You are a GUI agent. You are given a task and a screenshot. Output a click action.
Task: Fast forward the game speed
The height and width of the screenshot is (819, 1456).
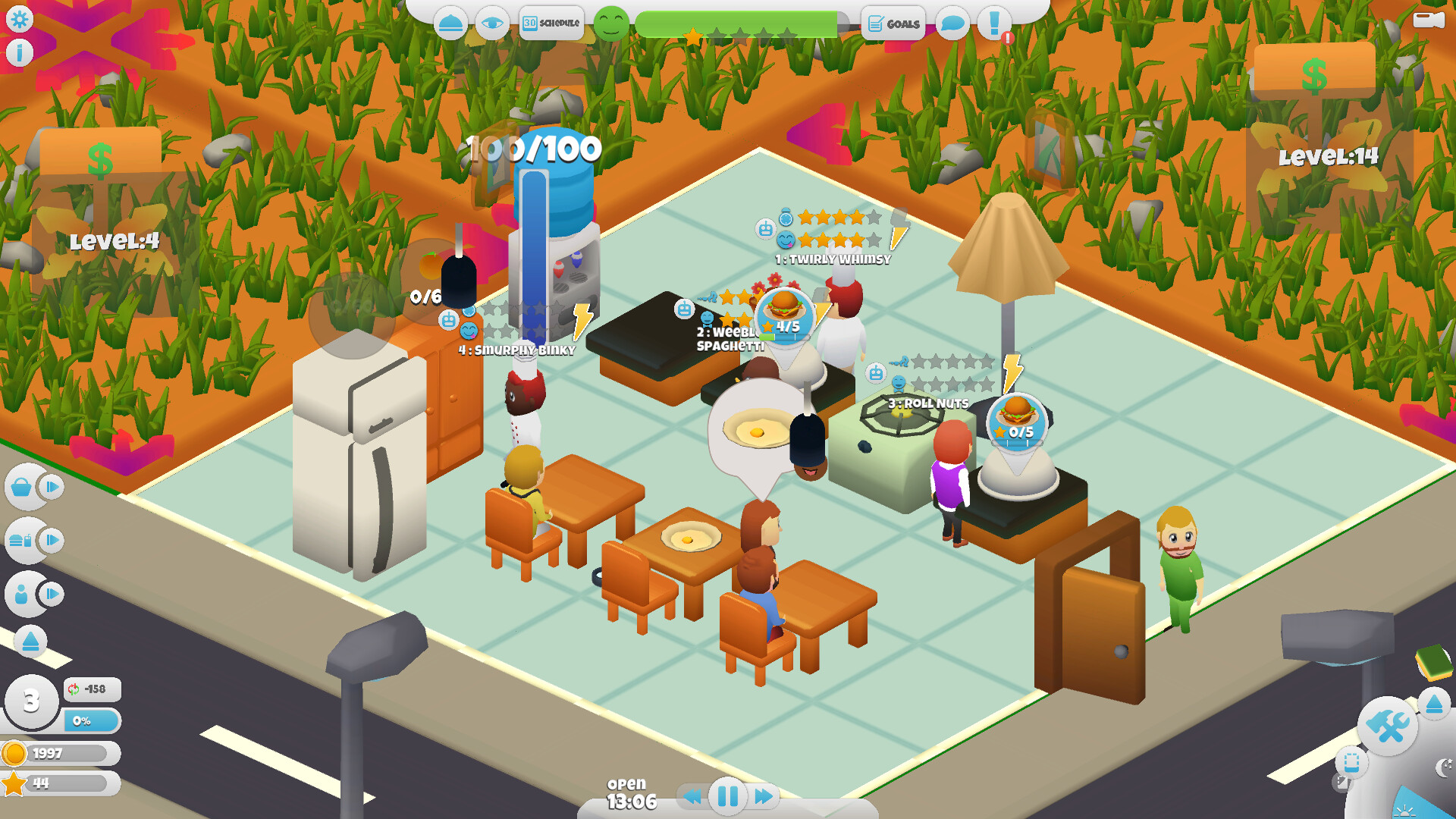tap(764, 796)
